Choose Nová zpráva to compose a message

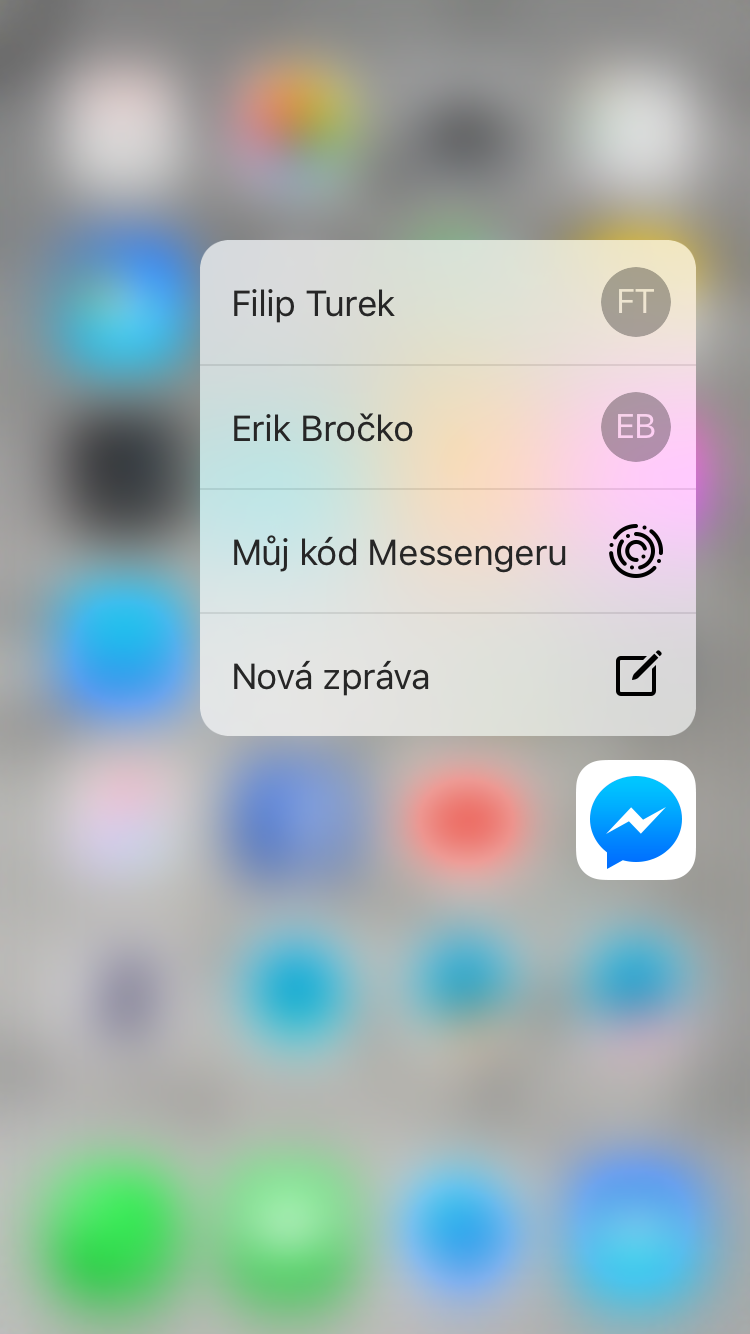[x=447, y=676]
